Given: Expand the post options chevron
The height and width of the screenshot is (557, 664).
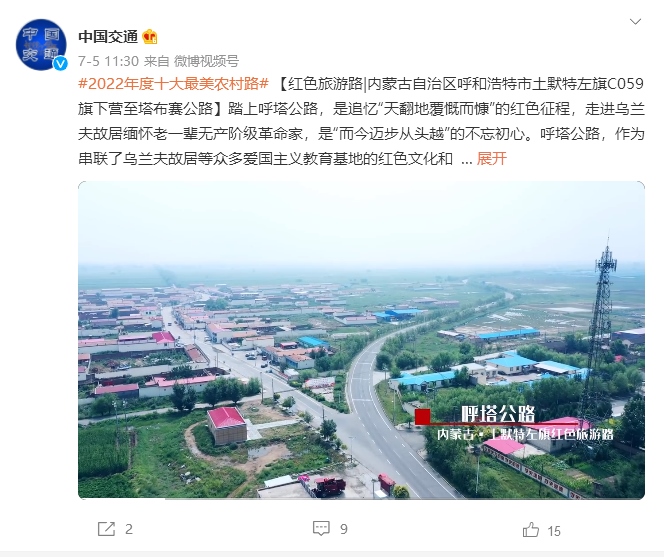Looking at the screenshot, I should [635, 21].
